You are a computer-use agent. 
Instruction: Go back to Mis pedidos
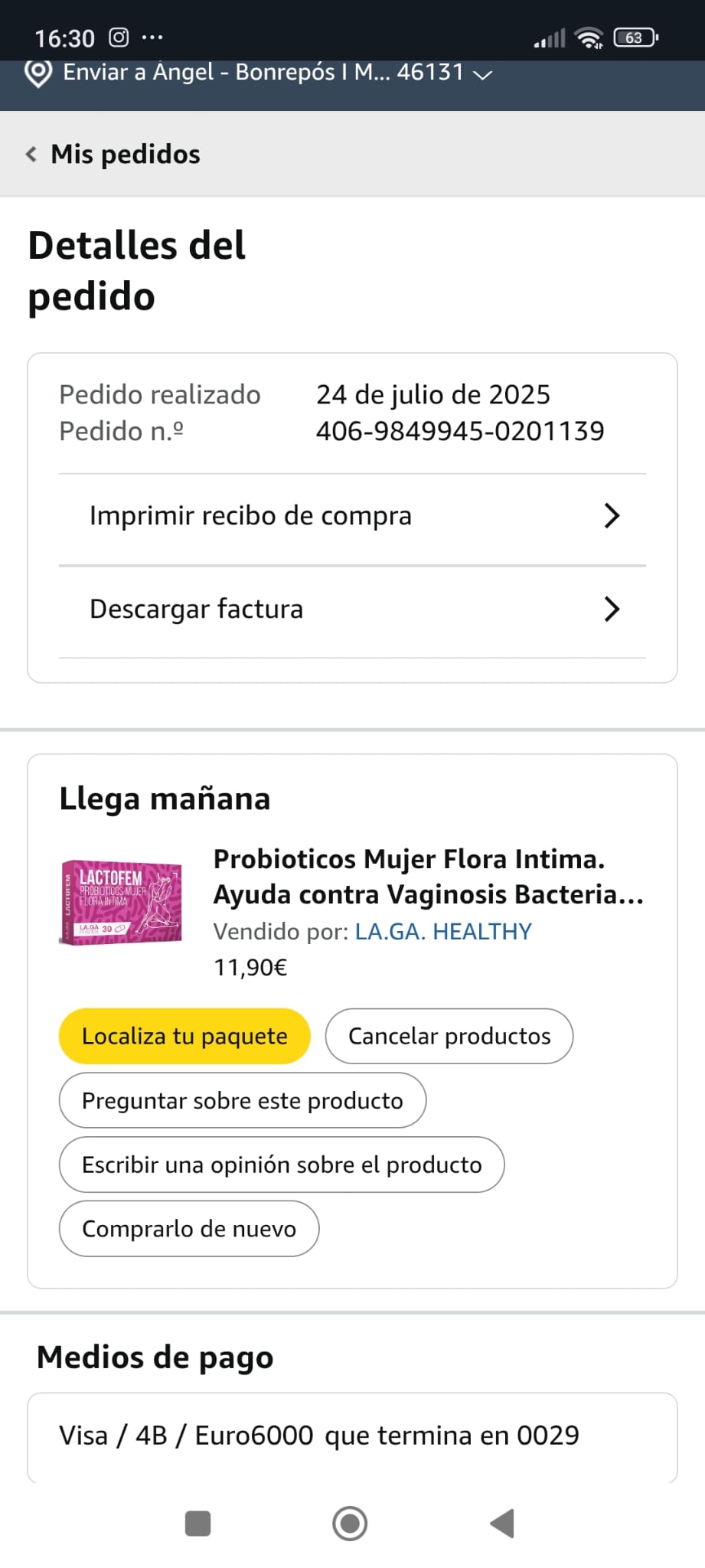pos(115,155)
